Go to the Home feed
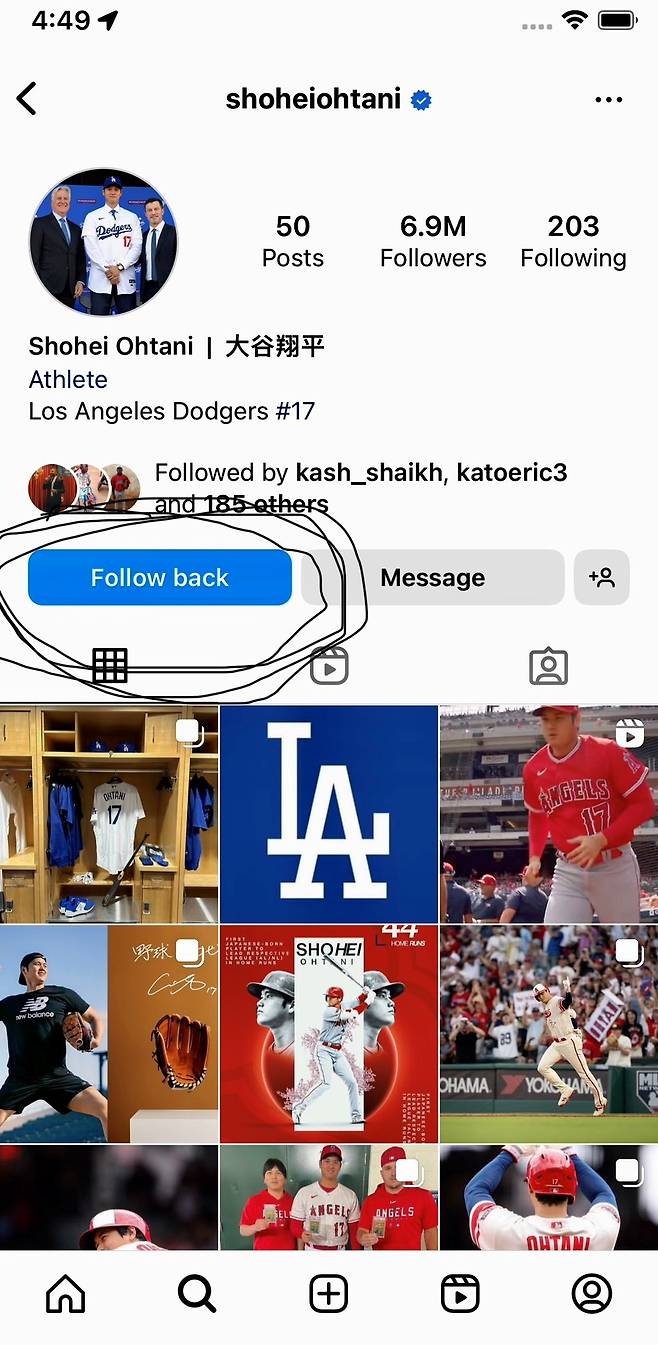 (x=66, y=1294)
